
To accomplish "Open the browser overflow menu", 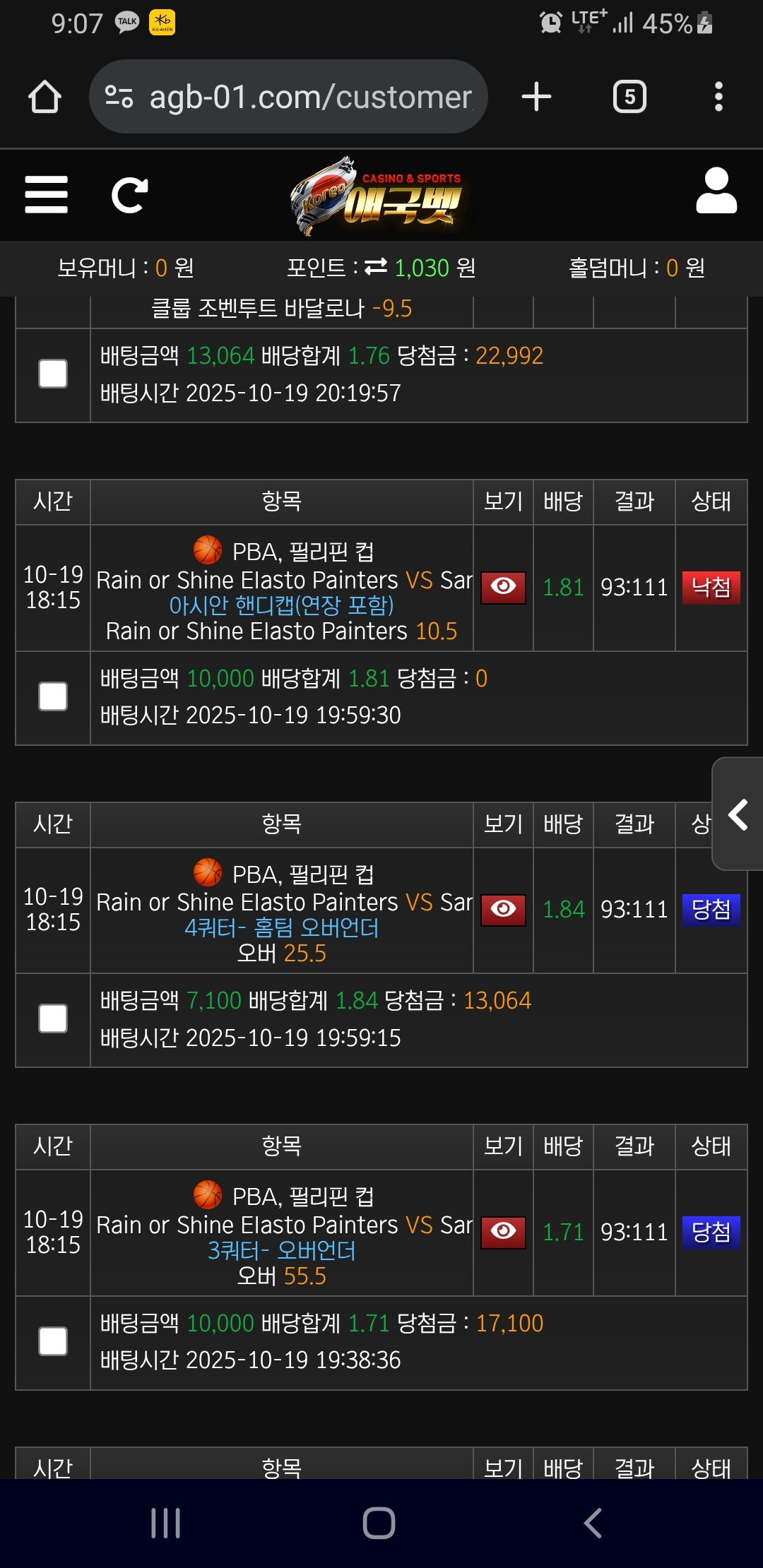I will tap(718, 97).
